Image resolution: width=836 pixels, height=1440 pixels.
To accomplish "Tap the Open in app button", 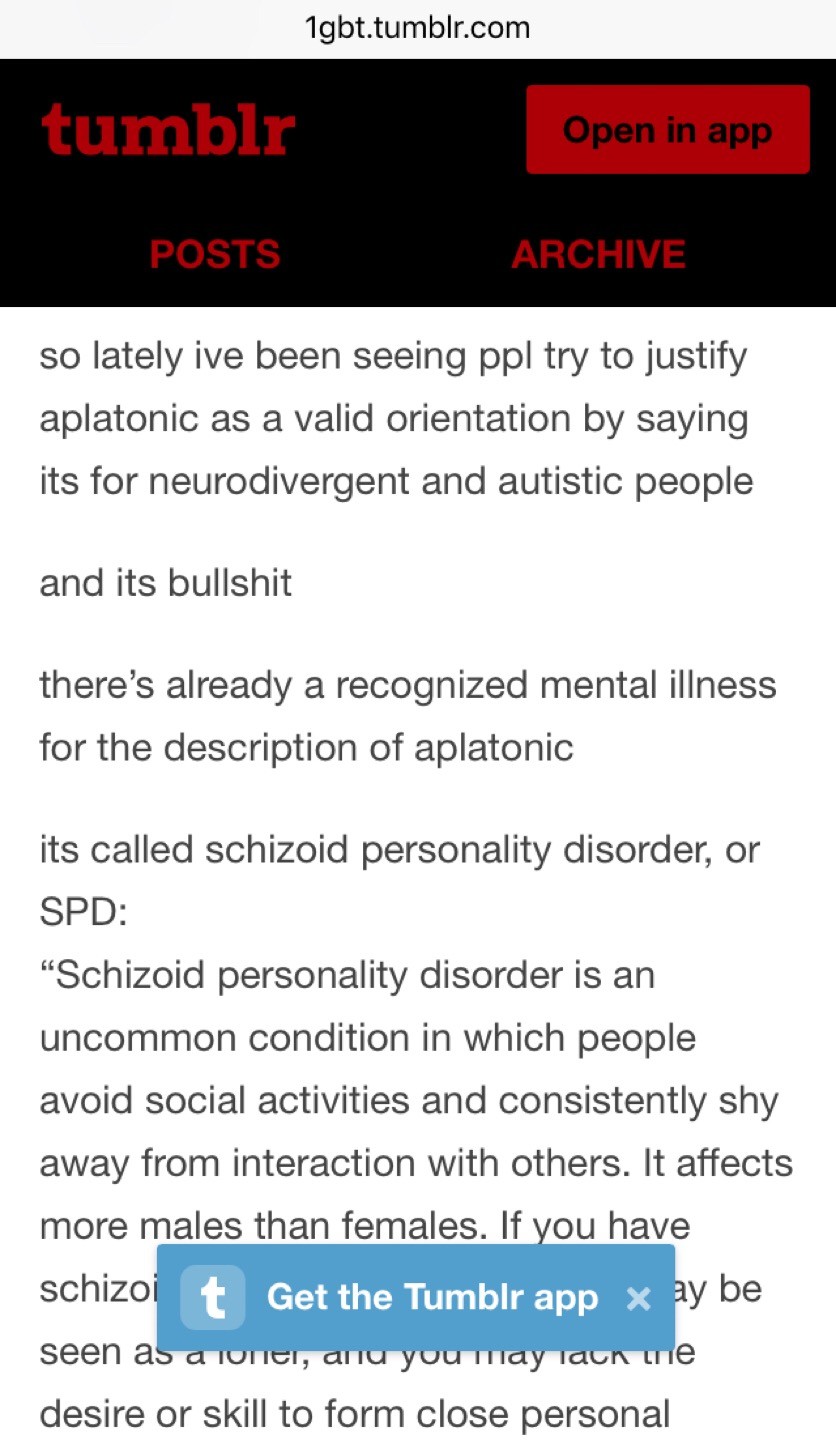I will (667, 130).
